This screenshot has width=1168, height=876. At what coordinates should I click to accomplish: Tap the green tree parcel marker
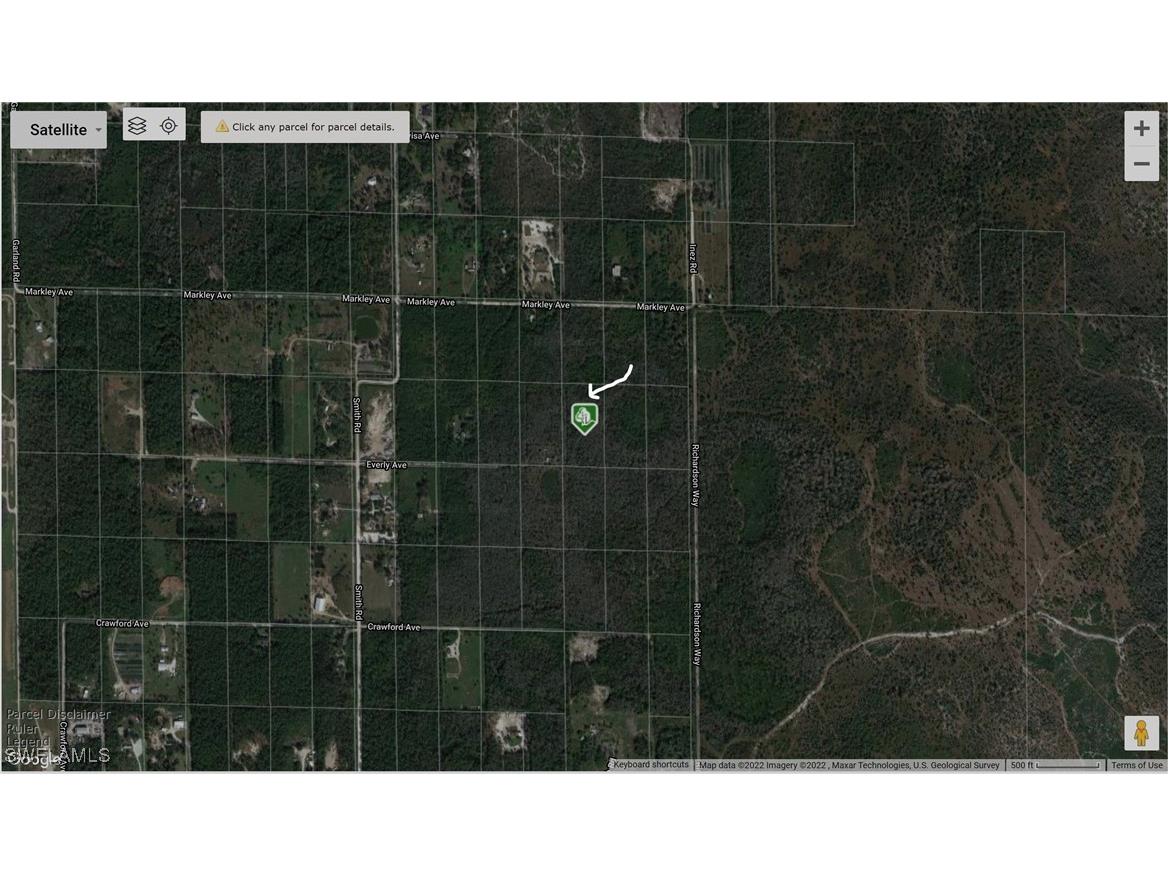point(584,417)
